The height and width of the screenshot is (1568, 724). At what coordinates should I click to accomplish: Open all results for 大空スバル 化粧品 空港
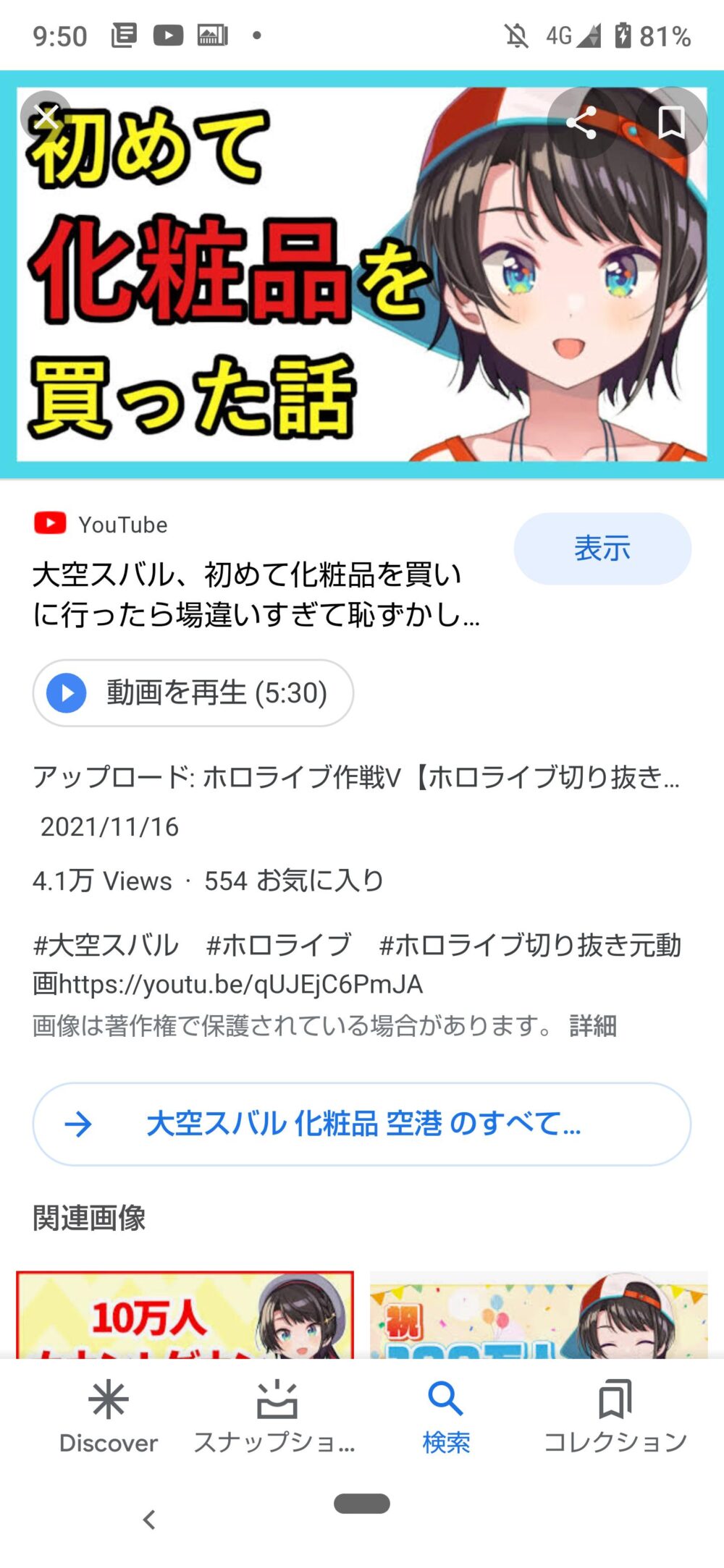[362, 1124]
